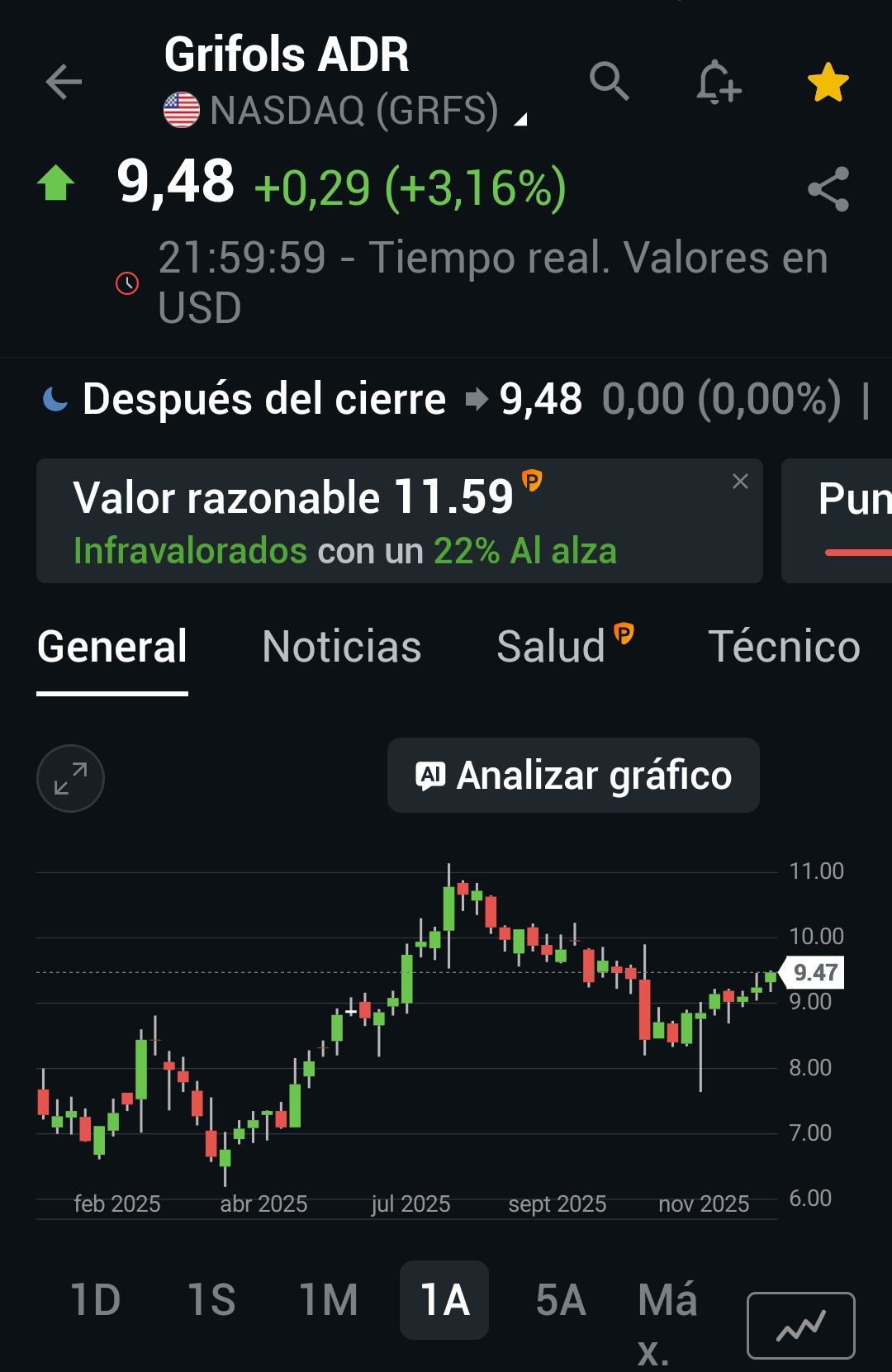
Task: Open the AI Analizar gráfico feature
Action: 573,774
